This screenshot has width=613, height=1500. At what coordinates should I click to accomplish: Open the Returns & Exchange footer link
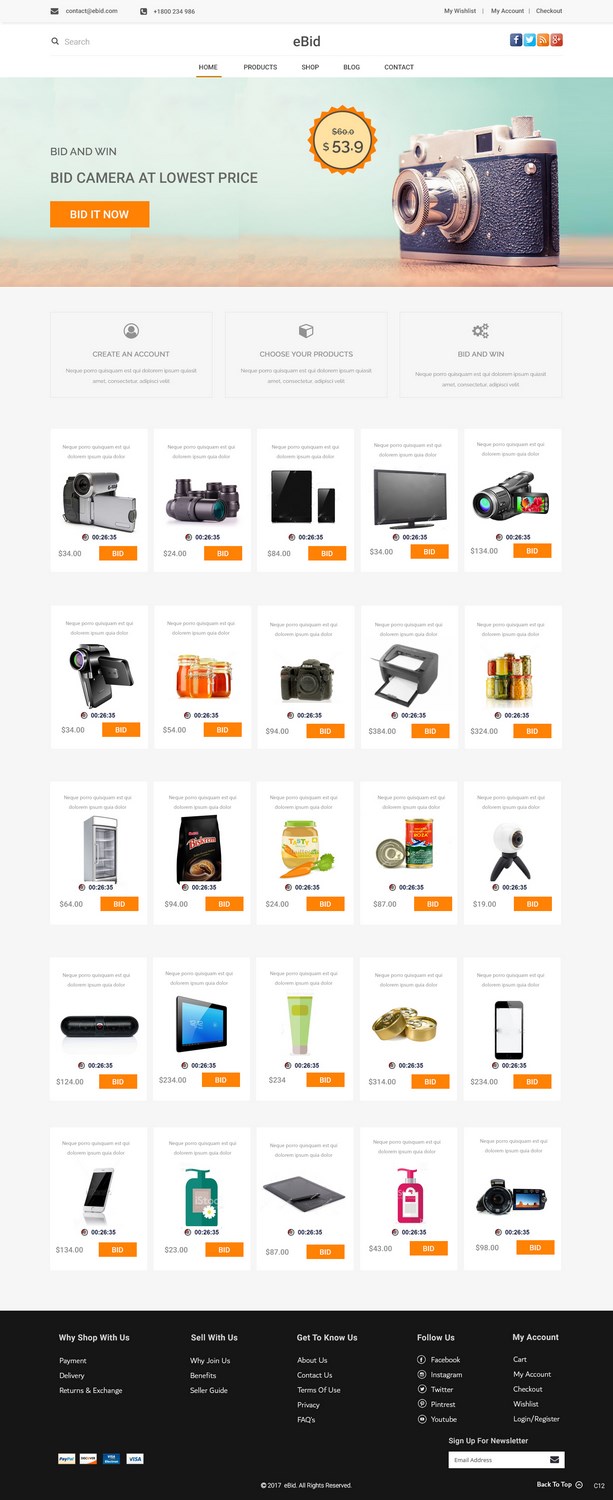[x=90, y=1390]
